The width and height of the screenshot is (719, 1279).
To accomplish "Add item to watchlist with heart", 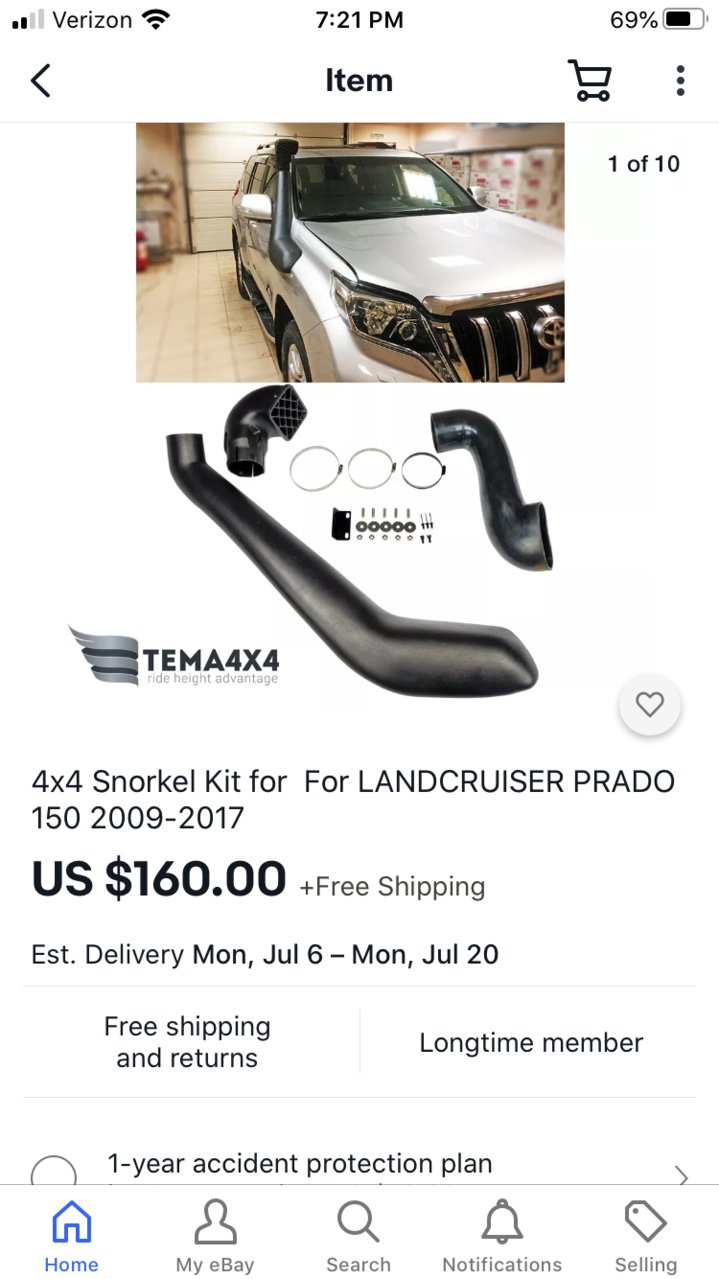I will click(650, 705).
